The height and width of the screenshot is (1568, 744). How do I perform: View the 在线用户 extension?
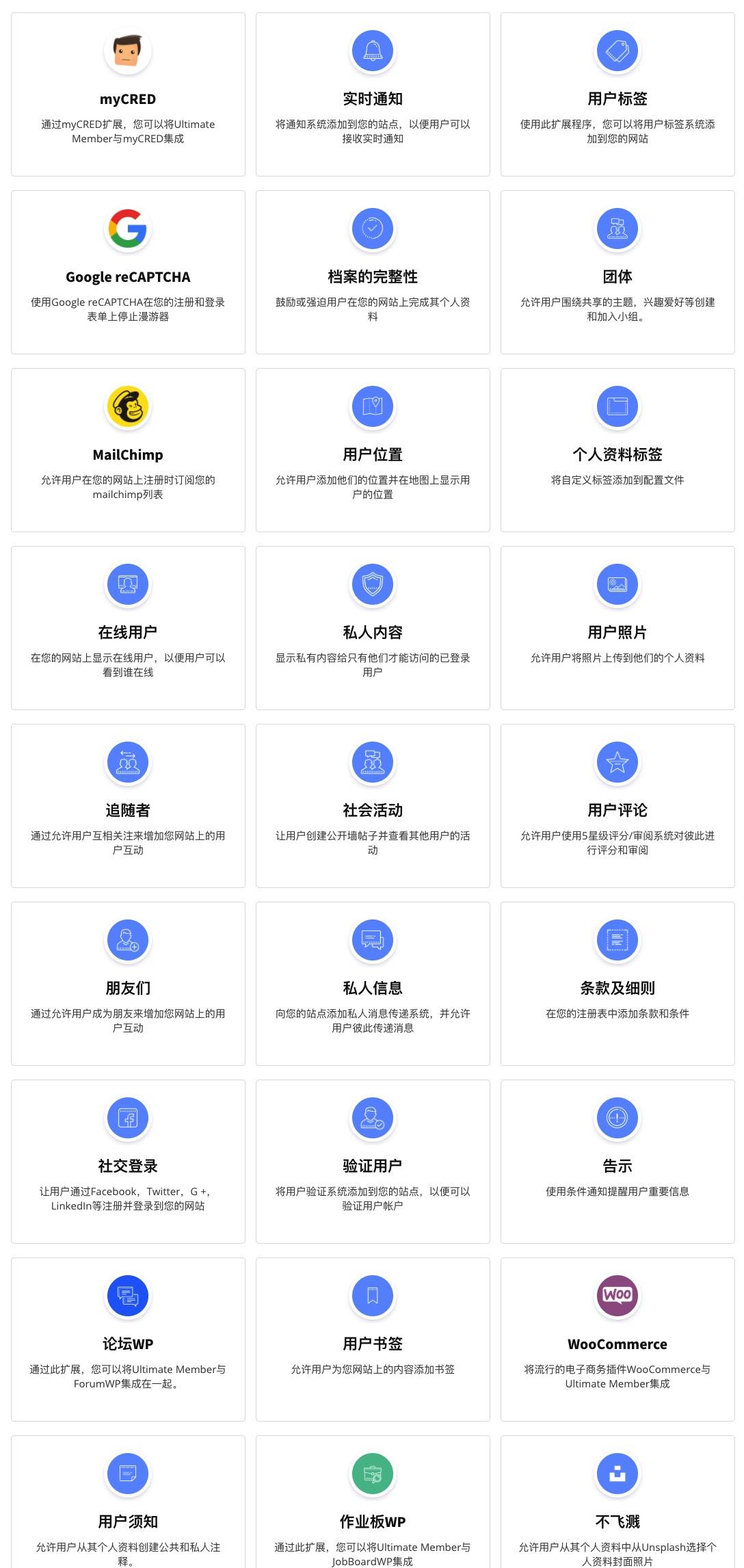point(128,633)
